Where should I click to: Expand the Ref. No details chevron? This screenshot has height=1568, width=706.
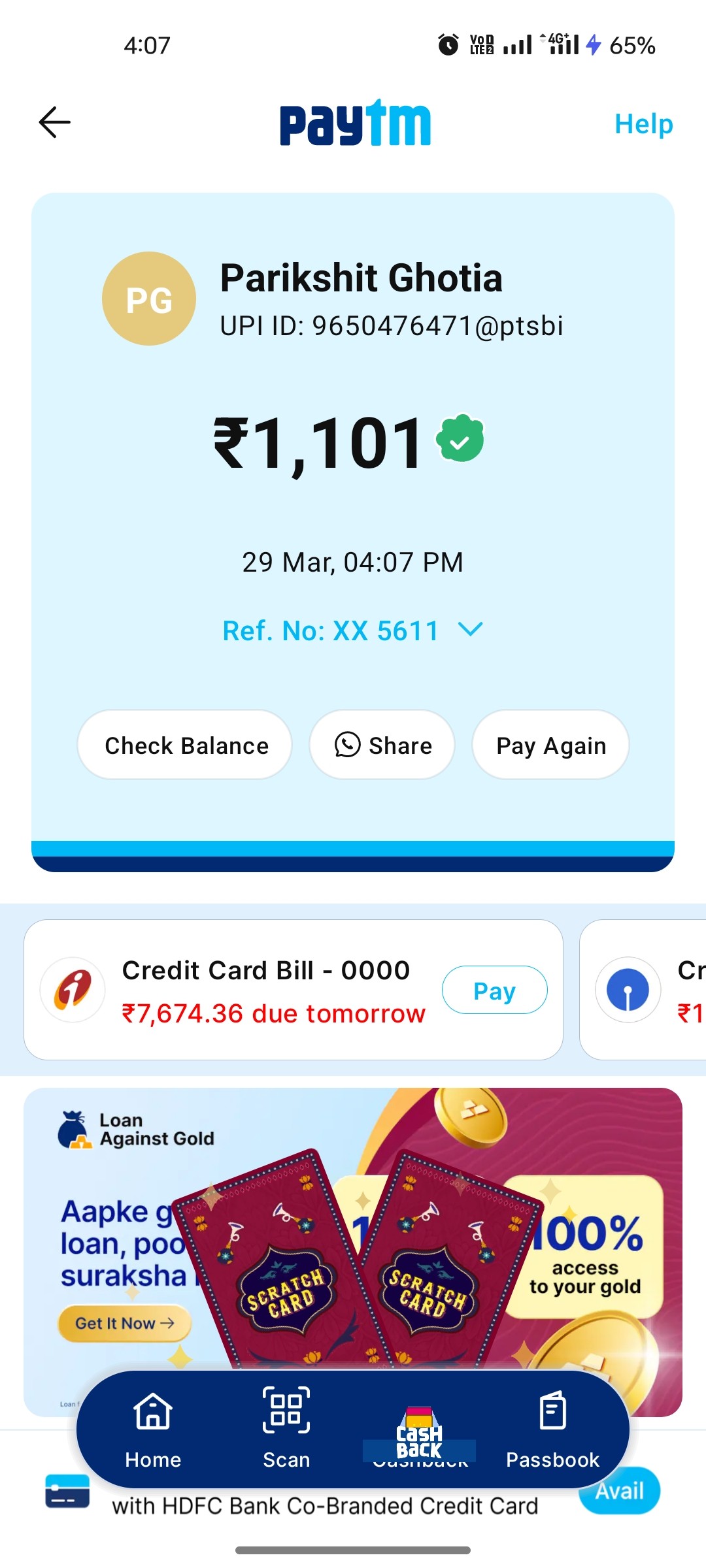[471, 629]
